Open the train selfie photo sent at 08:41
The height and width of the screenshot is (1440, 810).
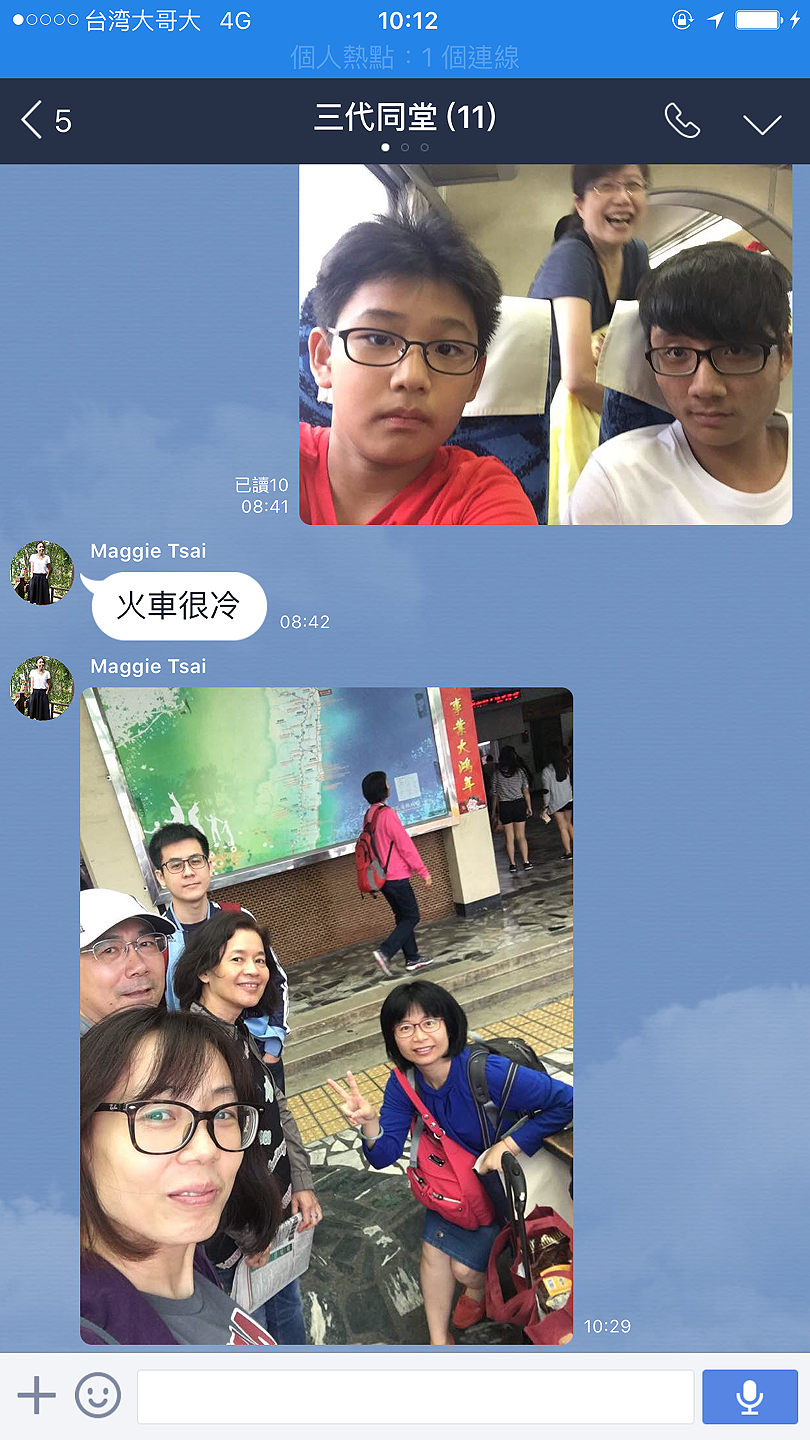coord(546,344)
